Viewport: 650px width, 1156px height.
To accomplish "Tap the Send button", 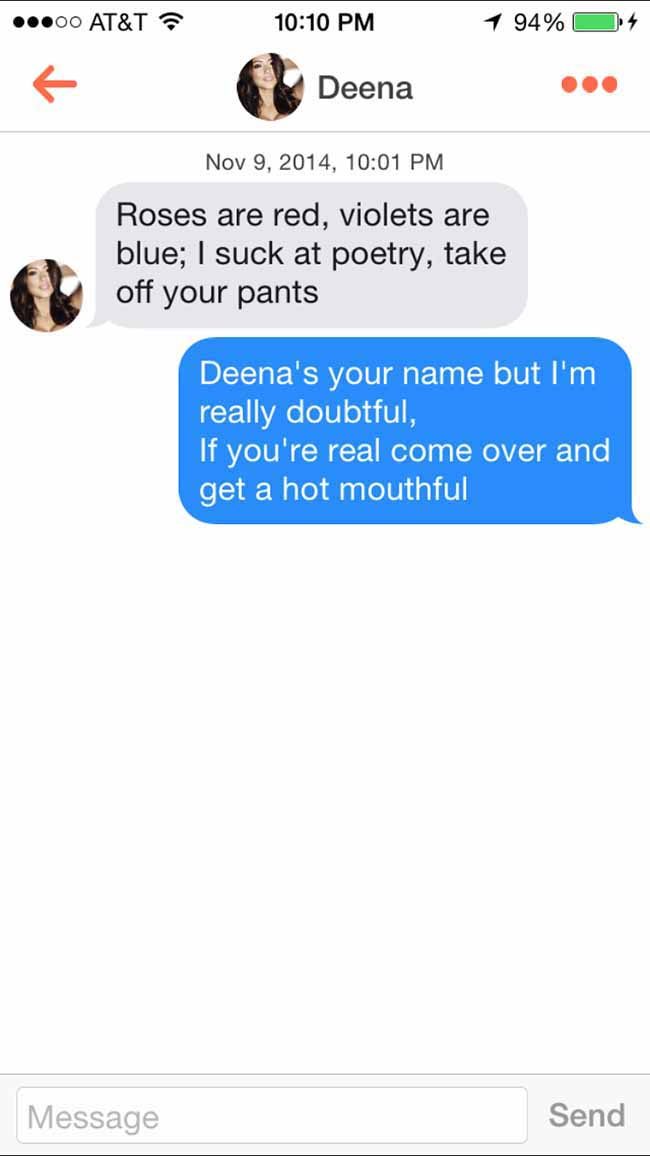I will coord(587,1115).
